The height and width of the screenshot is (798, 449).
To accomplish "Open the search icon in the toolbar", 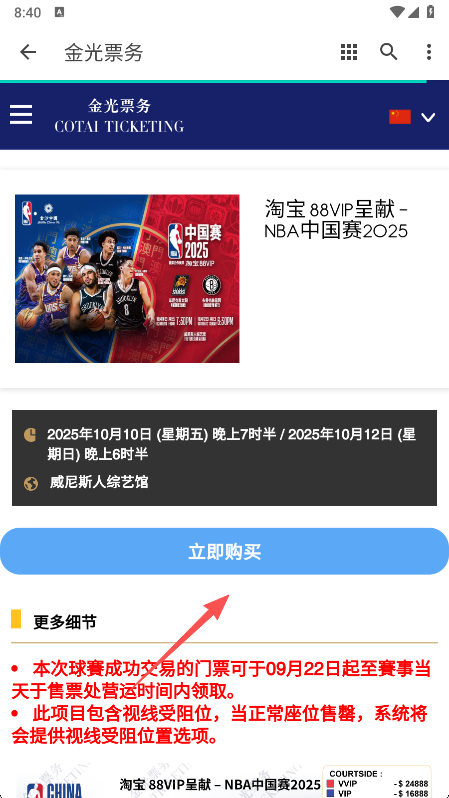I will (389, 52).
